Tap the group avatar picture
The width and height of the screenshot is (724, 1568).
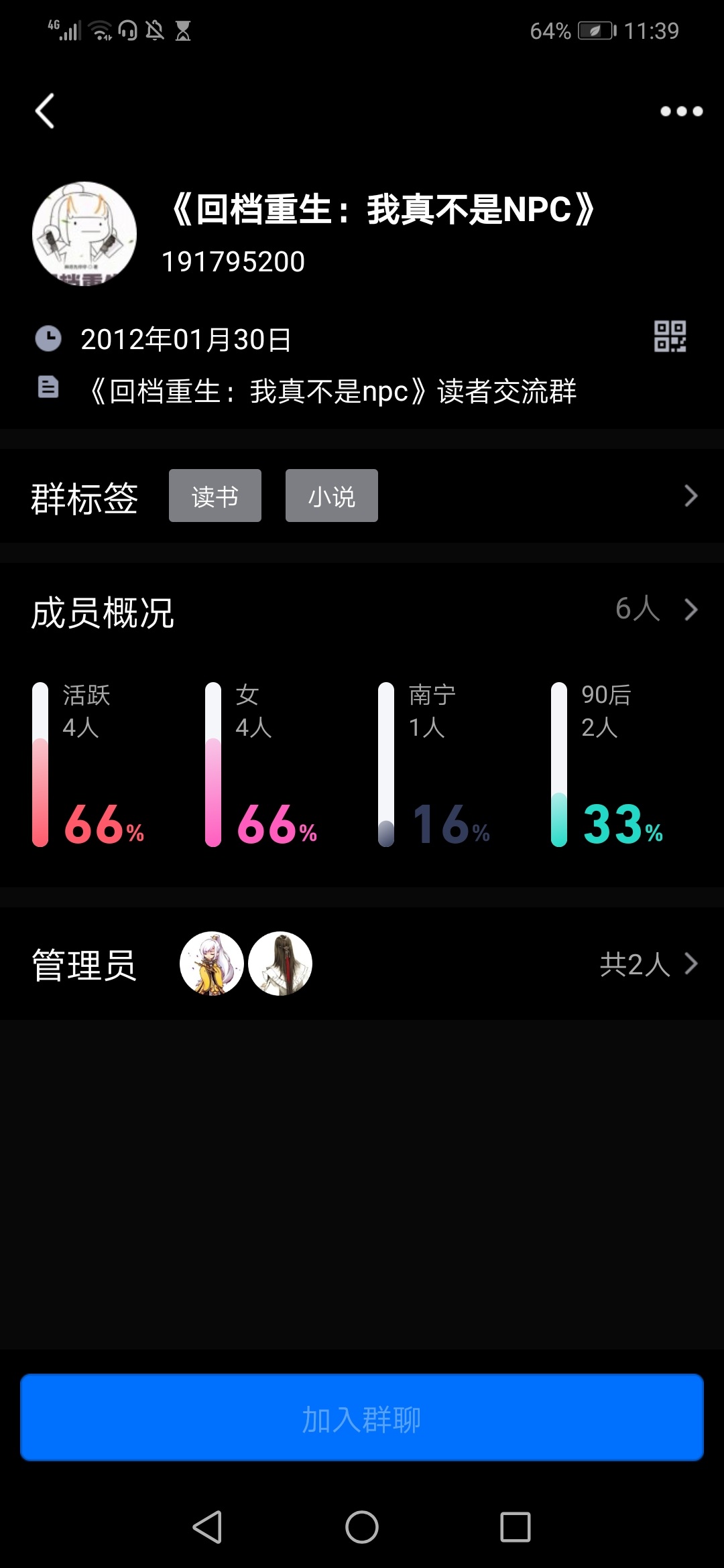tap(84, 234)
